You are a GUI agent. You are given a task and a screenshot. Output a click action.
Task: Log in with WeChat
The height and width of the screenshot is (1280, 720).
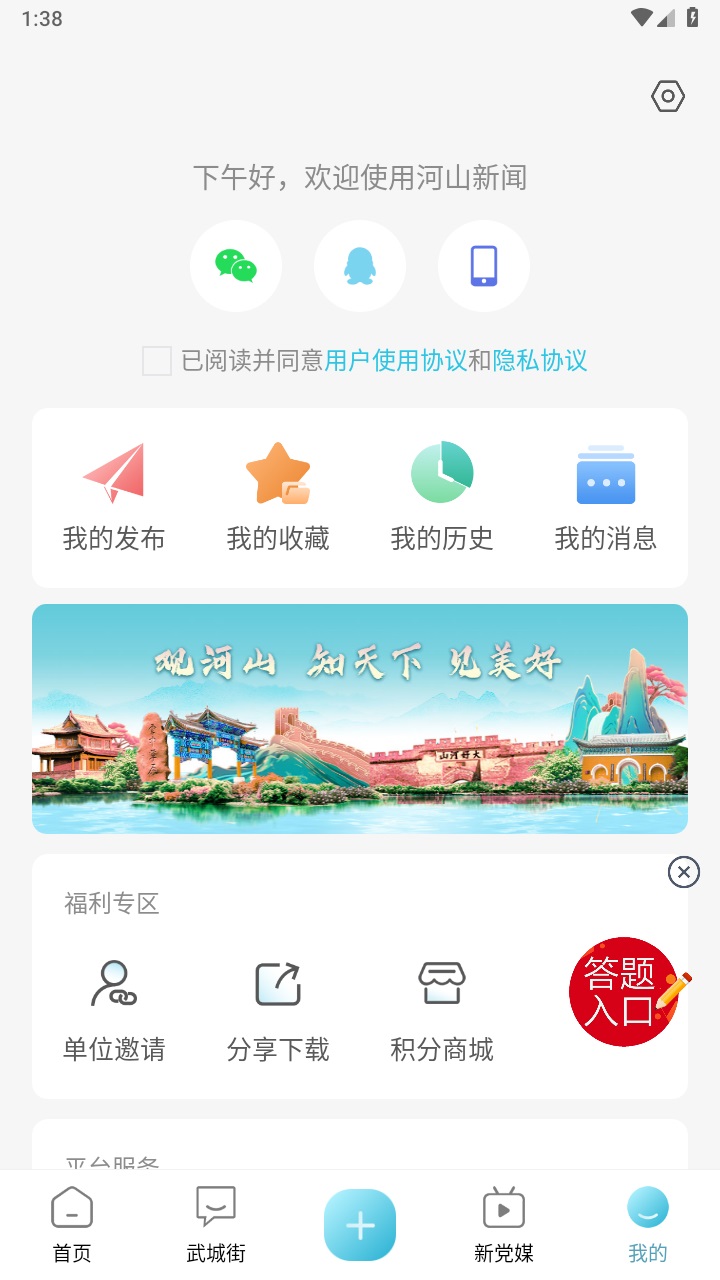click(236, 266)
